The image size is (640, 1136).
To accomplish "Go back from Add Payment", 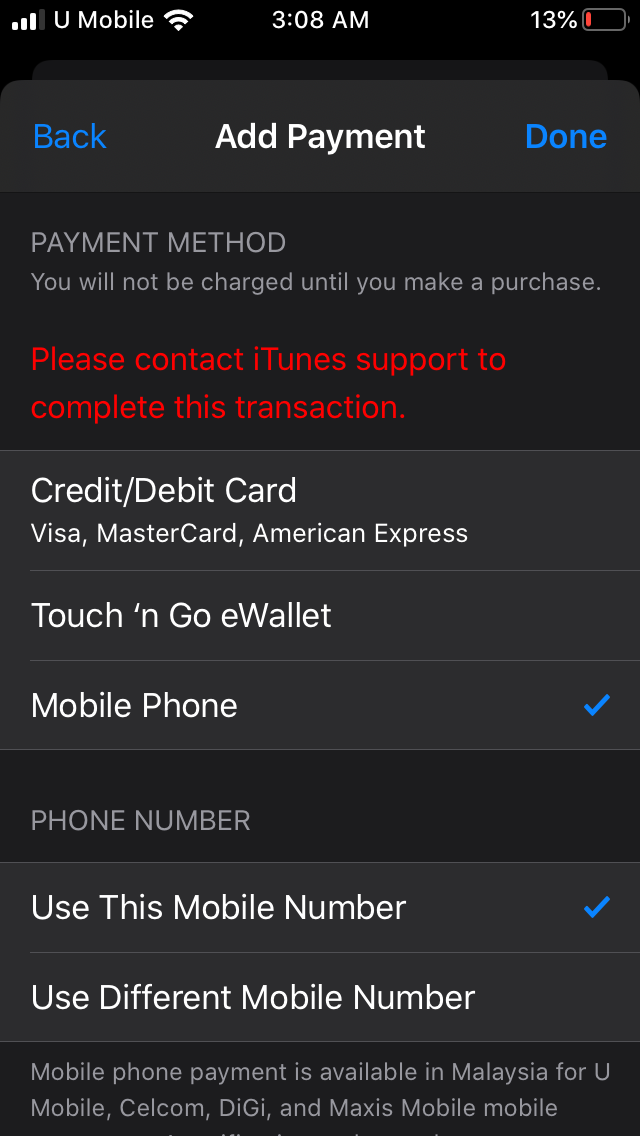I will (x=69, y=136).
